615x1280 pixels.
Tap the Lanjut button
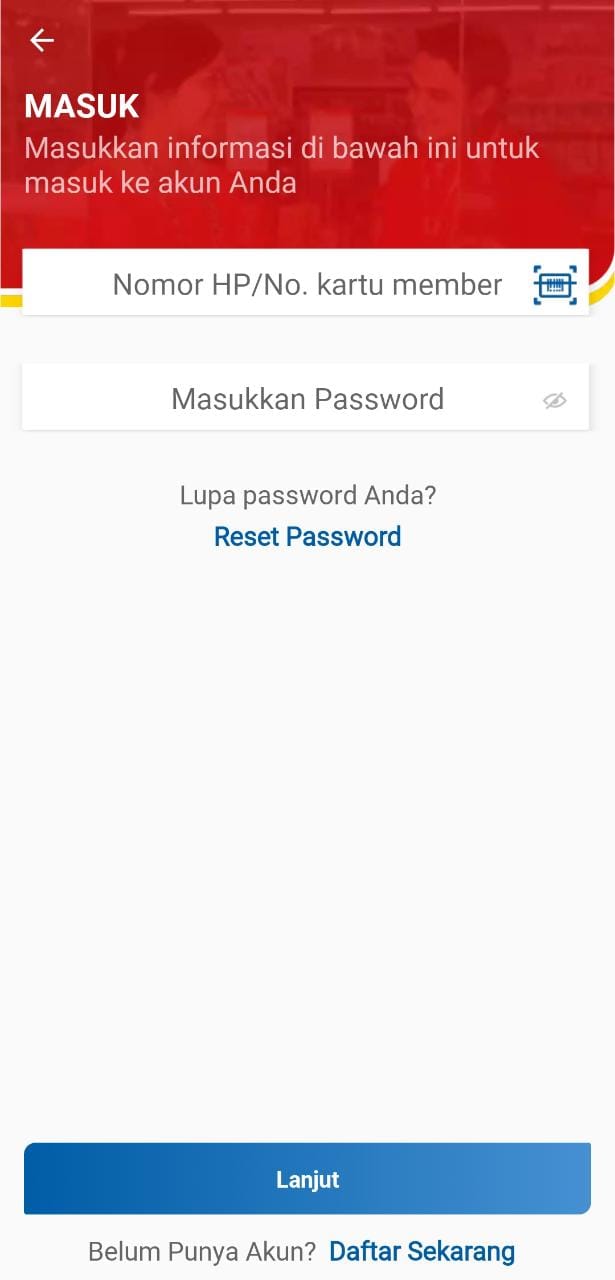tap(307, 1179)
